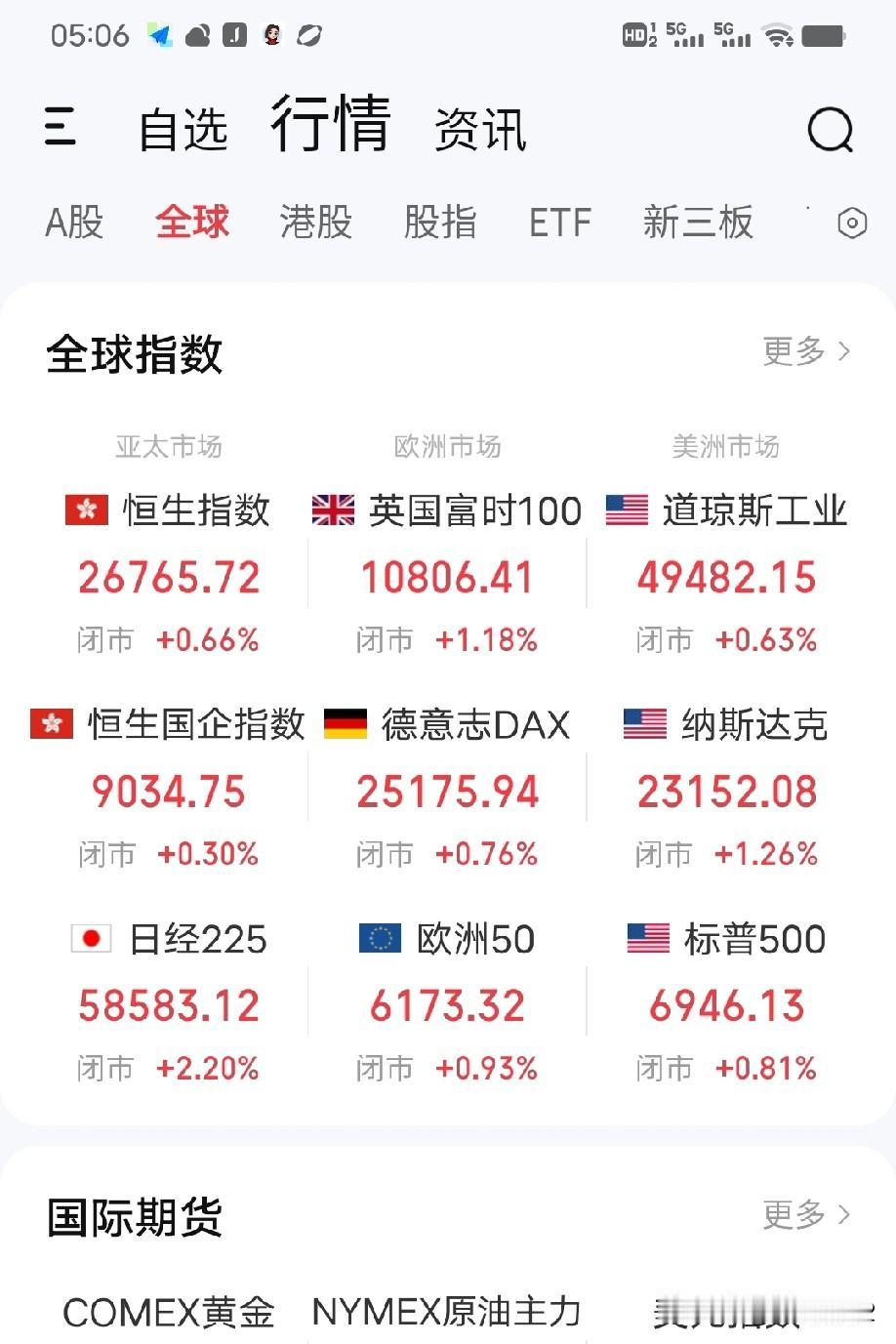
Task: Click the Japan flag next to 日经225
Action: 93,939
